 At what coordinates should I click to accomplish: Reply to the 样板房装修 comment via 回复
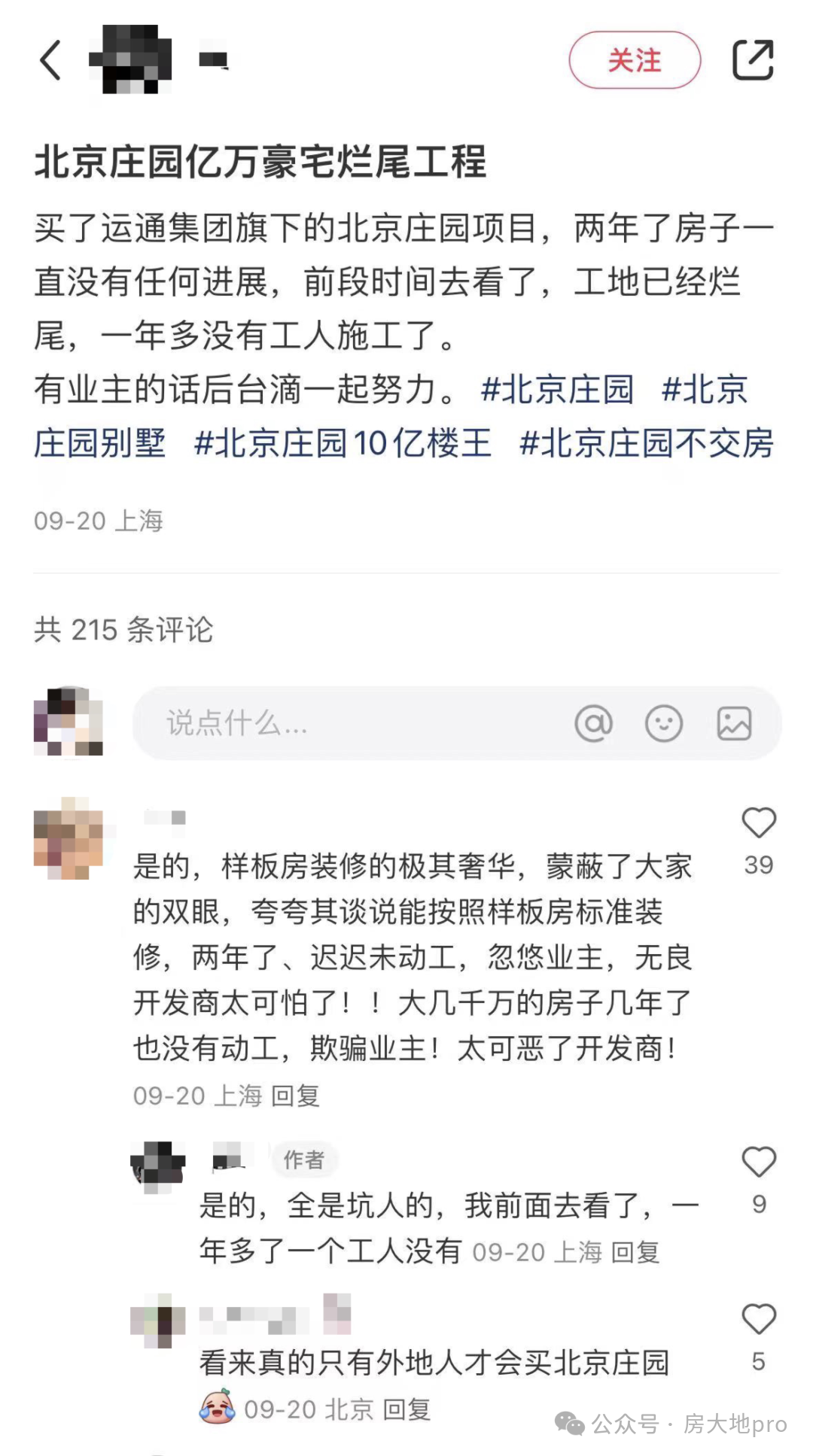click(296, 1096)
